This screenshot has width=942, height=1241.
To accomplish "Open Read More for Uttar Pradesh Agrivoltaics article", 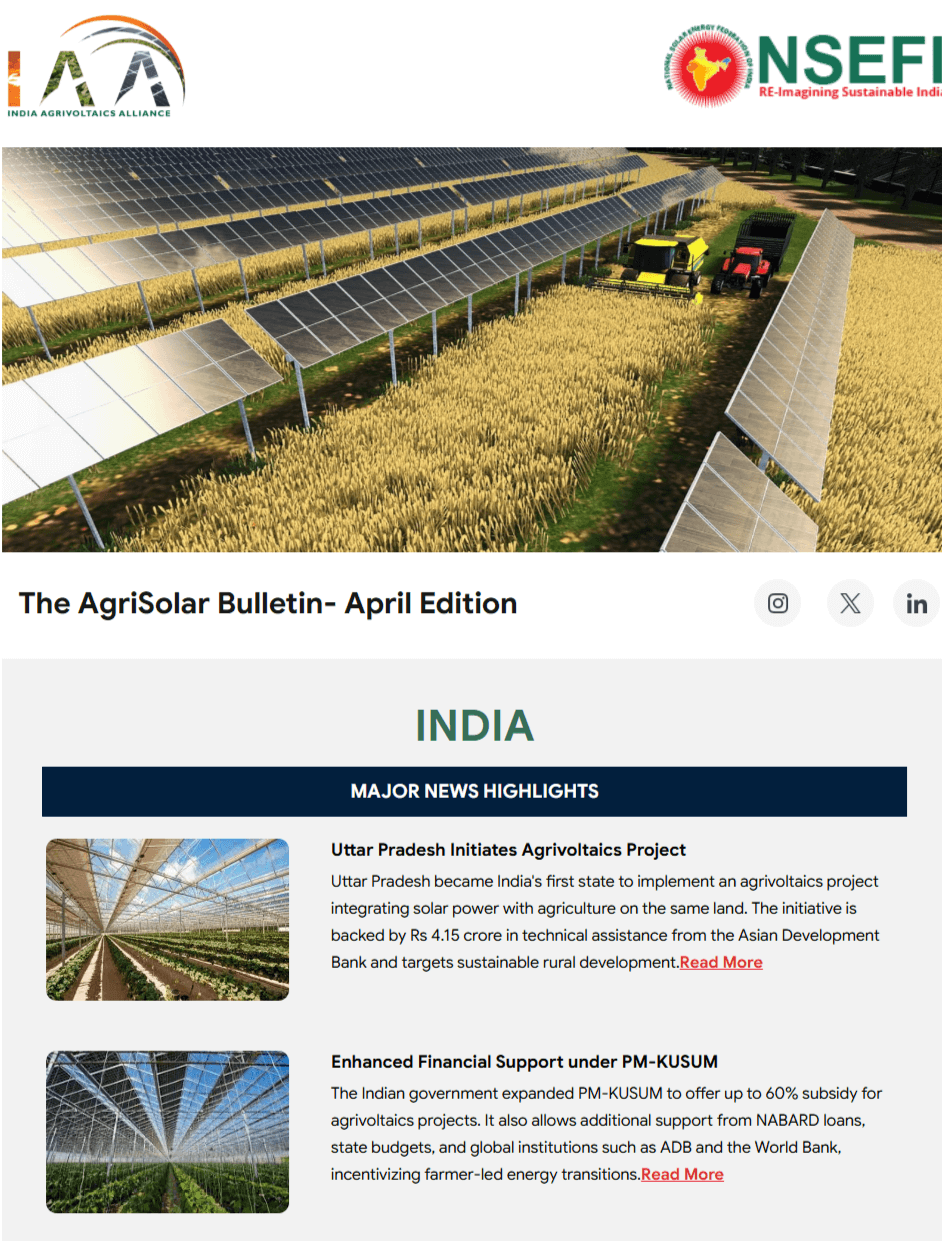I will [721, 962].
